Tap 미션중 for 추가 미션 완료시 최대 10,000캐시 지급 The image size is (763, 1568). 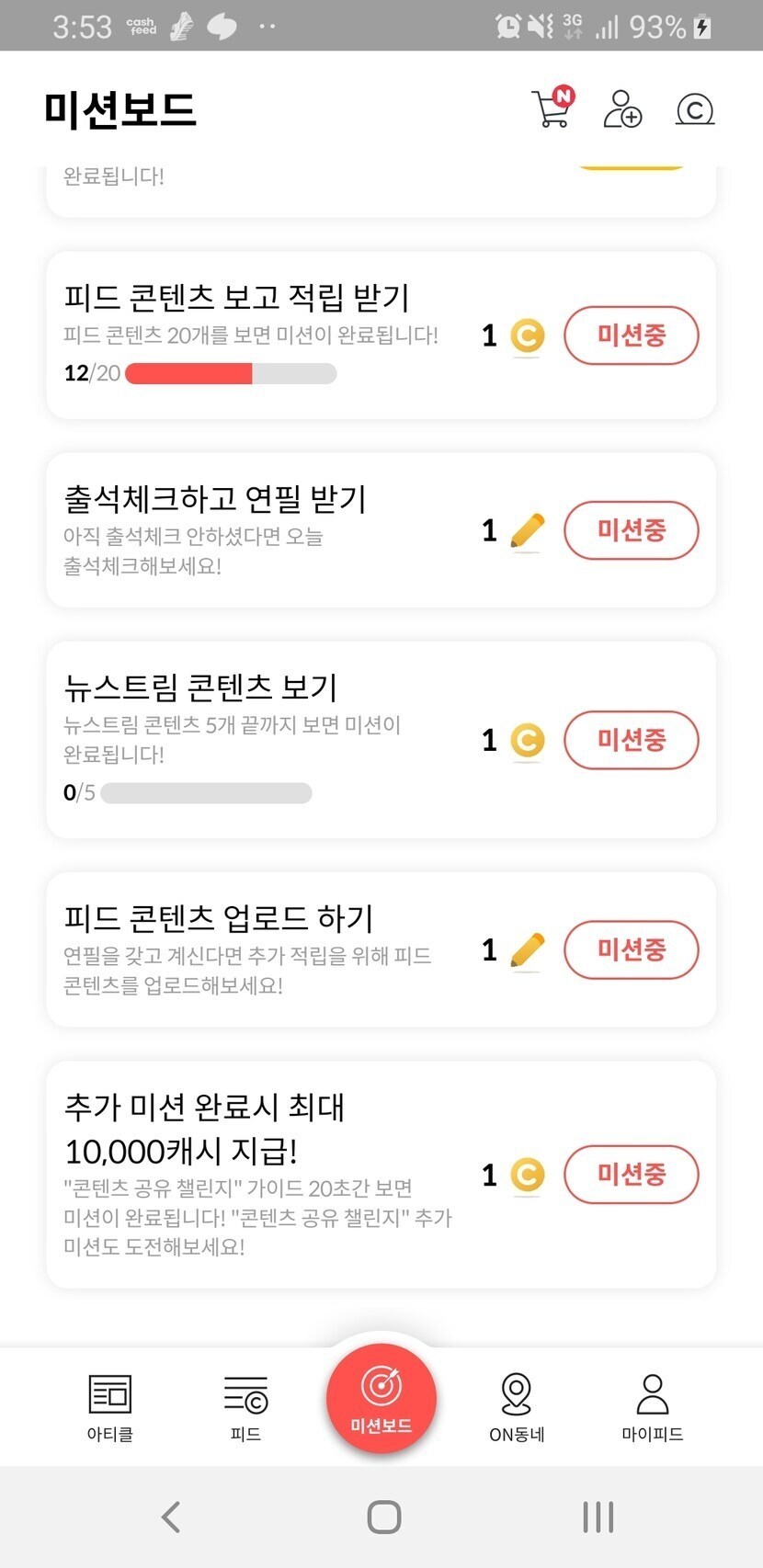[631, 1175]
